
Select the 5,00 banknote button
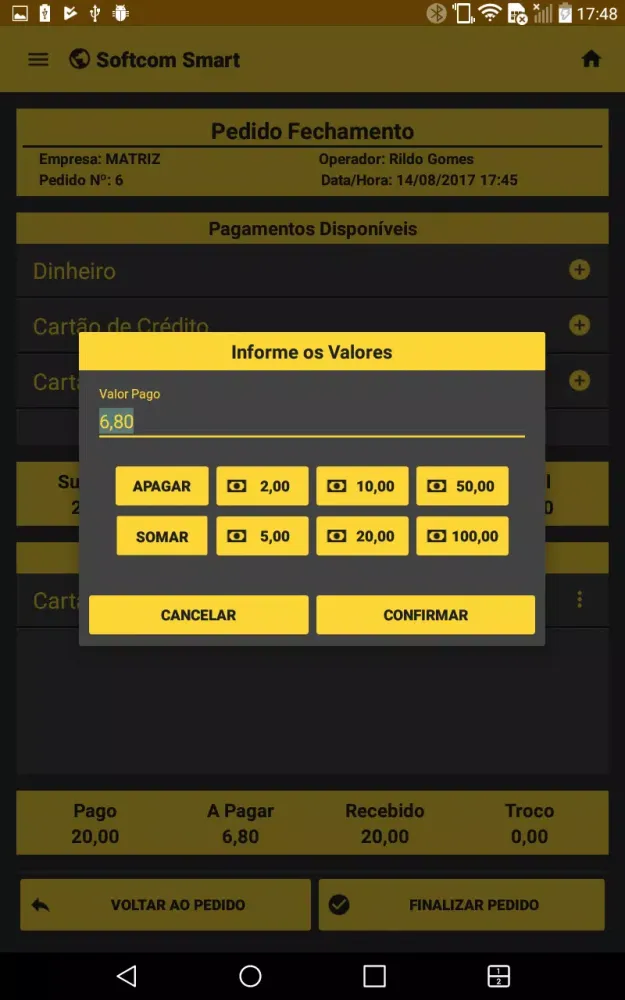[262, 536]
